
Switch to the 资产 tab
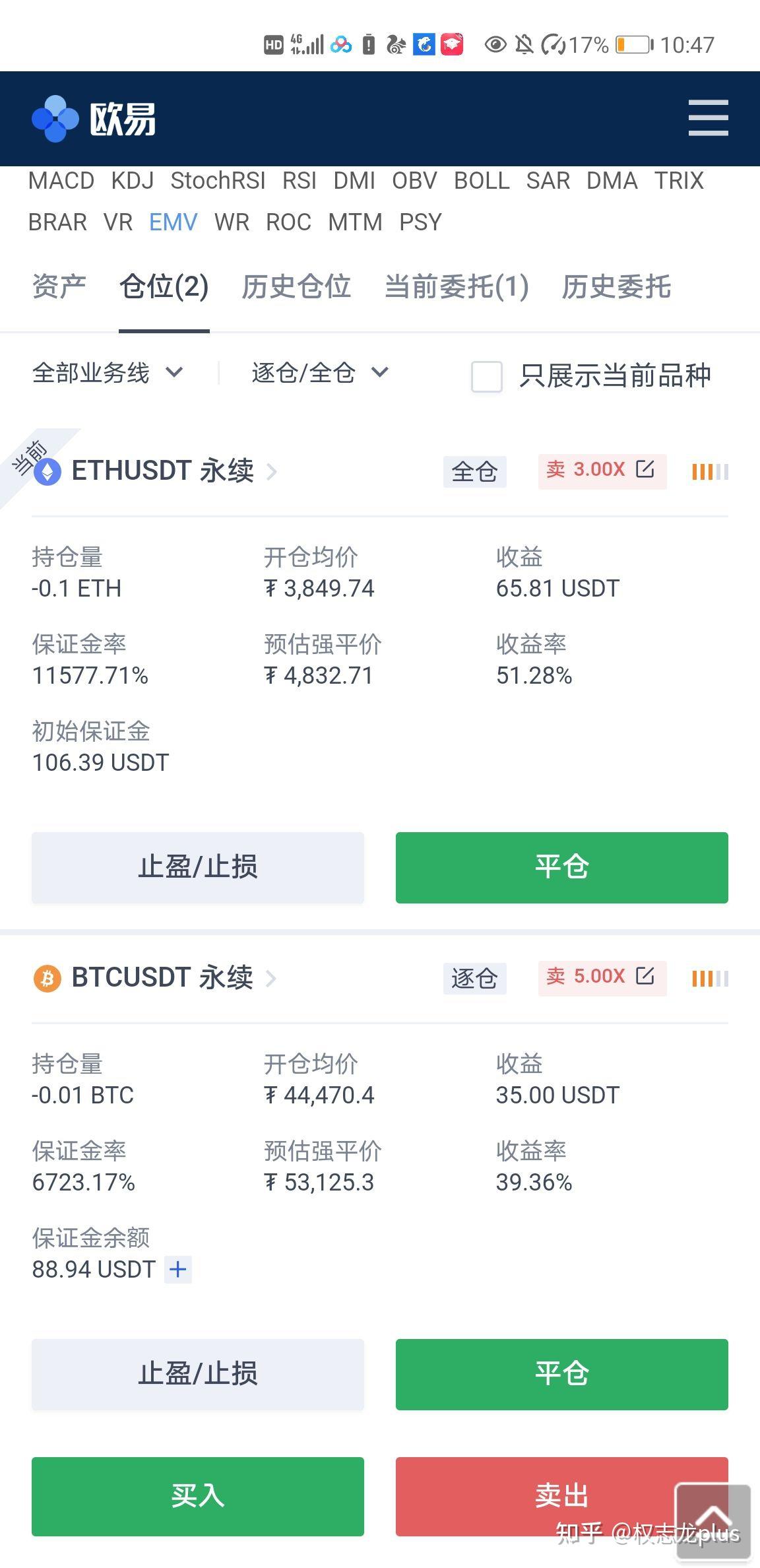tap(59, 286)
